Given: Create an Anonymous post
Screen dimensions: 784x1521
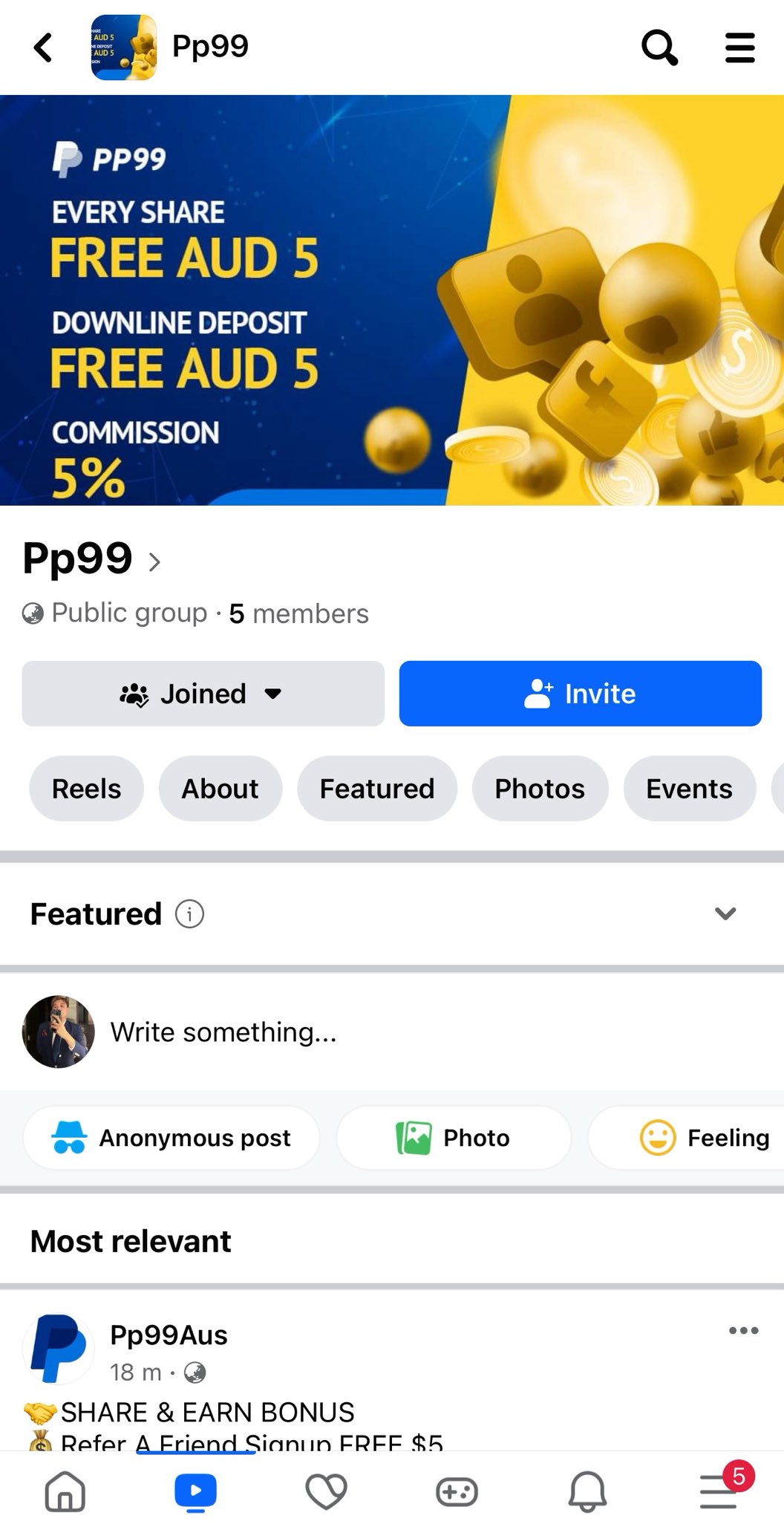Looking at the screenshot, I should point(171,1138).
